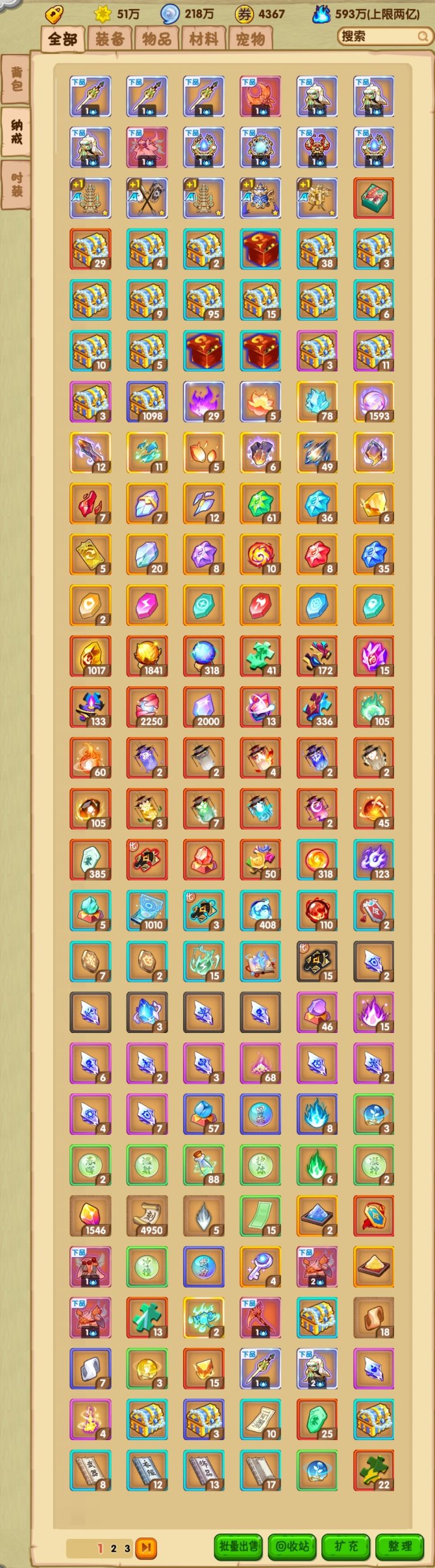Viewport: 435px width, 1568px height.
Task: Go to page 2
Action: [114, 1548]
